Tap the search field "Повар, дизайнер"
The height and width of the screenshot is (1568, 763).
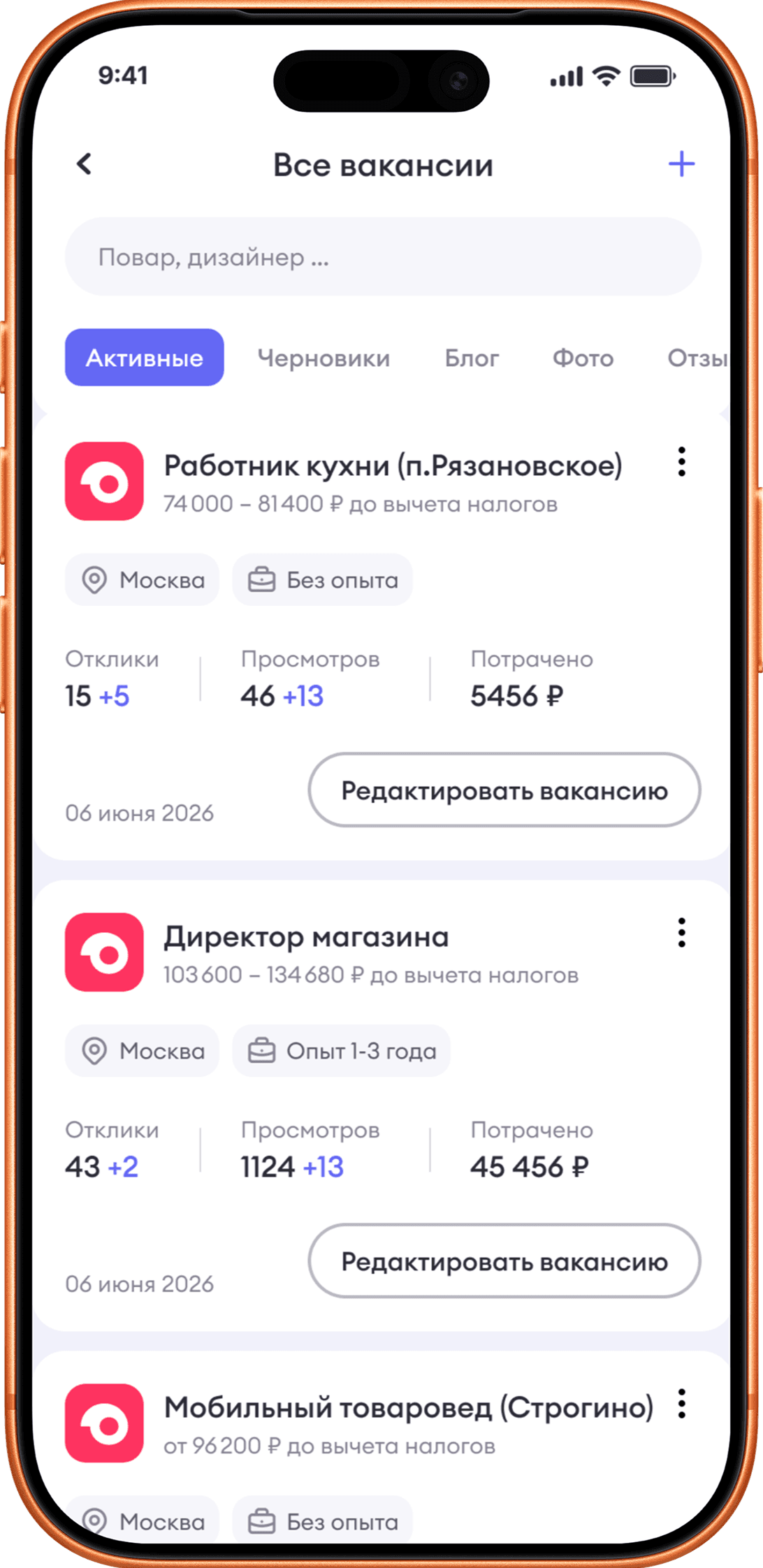[383, 256]
